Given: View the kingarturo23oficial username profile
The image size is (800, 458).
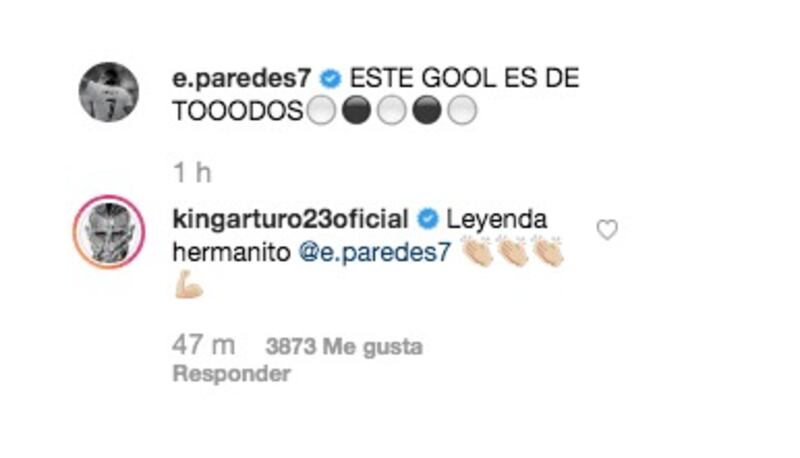Looking at the screenshot, I should click(290, 219).
